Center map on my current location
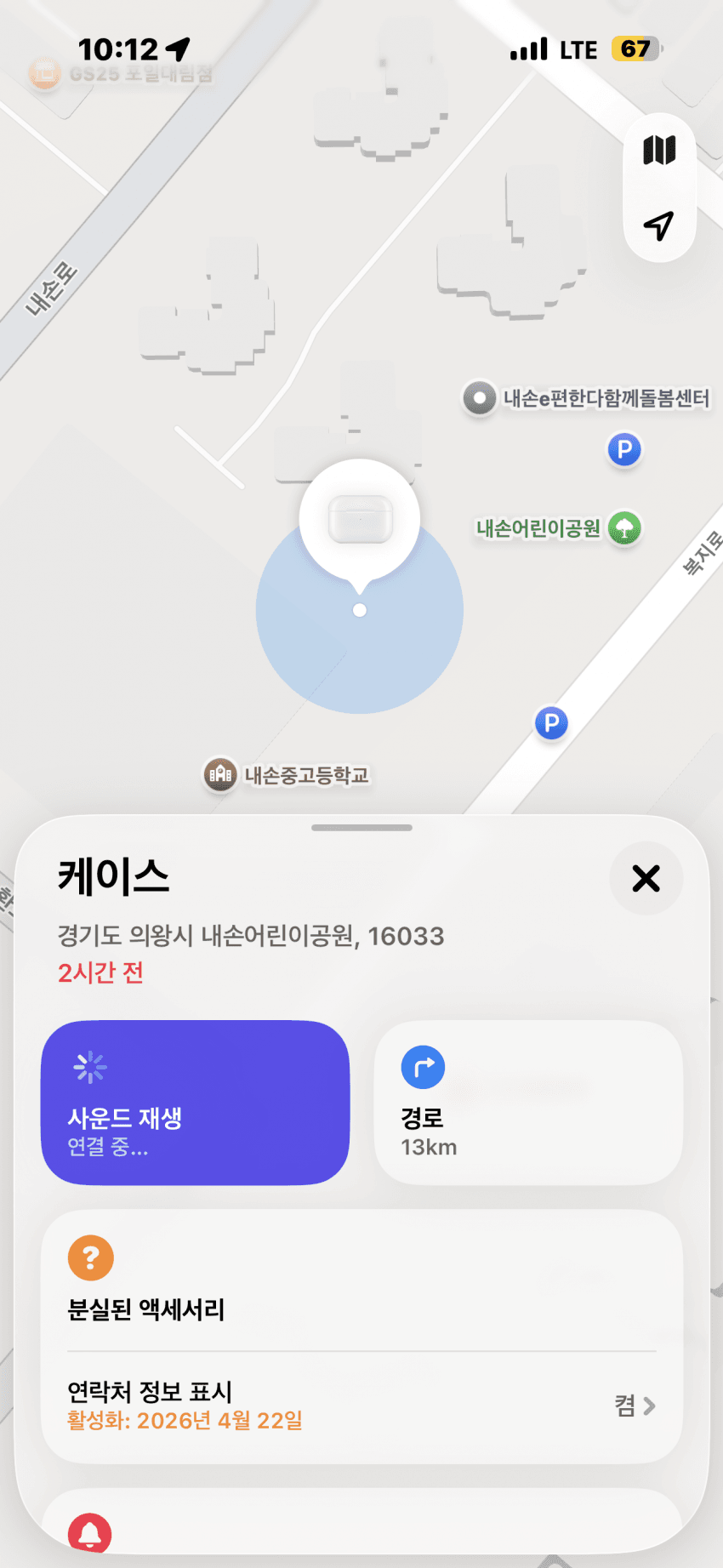 (659, 225)
